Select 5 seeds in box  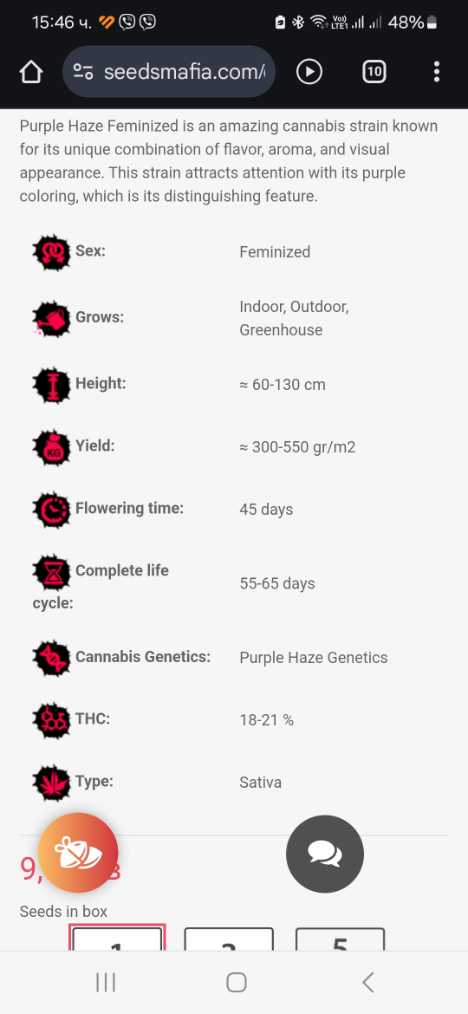coord(340,939)
